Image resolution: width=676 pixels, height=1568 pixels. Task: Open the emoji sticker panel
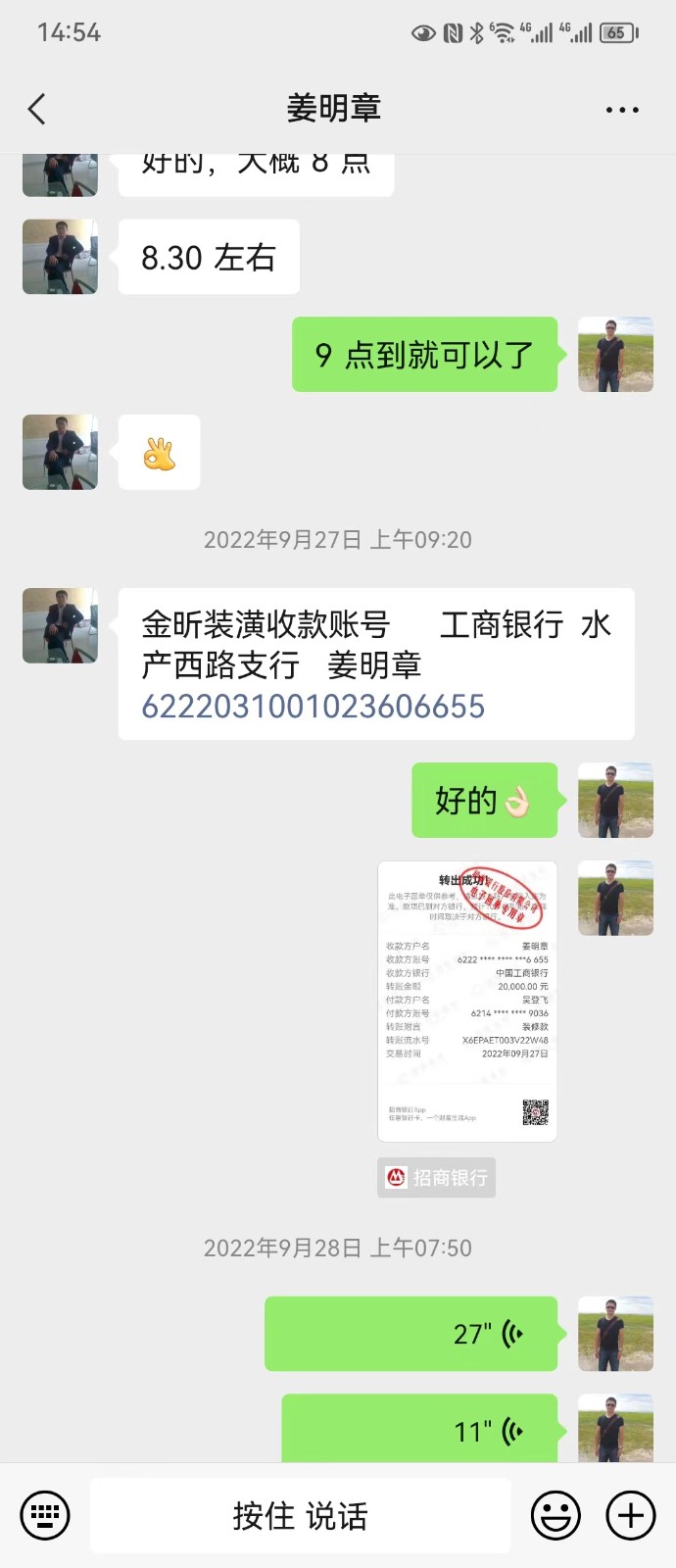(x=555, y=1515)
